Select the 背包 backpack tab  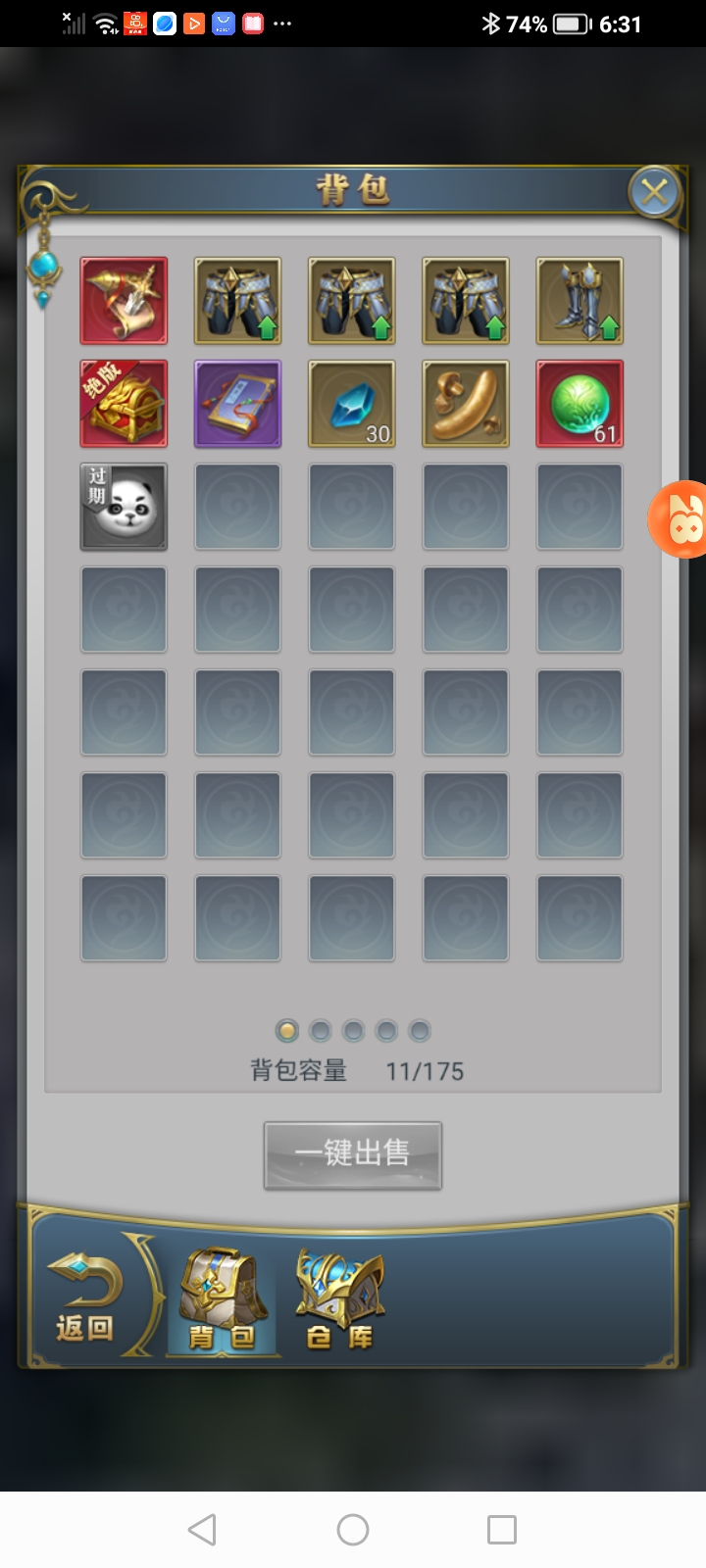[222, 1300]
